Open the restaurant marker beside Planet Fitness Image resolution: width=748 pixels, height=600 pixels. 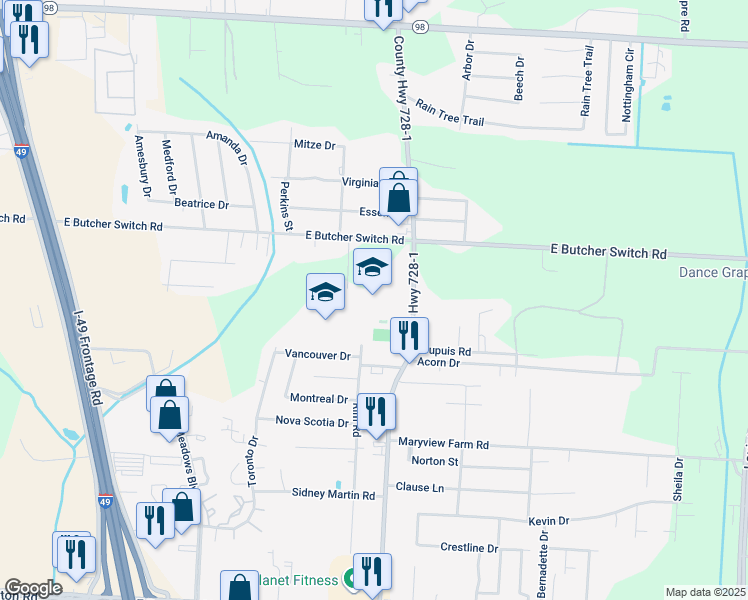[x=372, y=575]
